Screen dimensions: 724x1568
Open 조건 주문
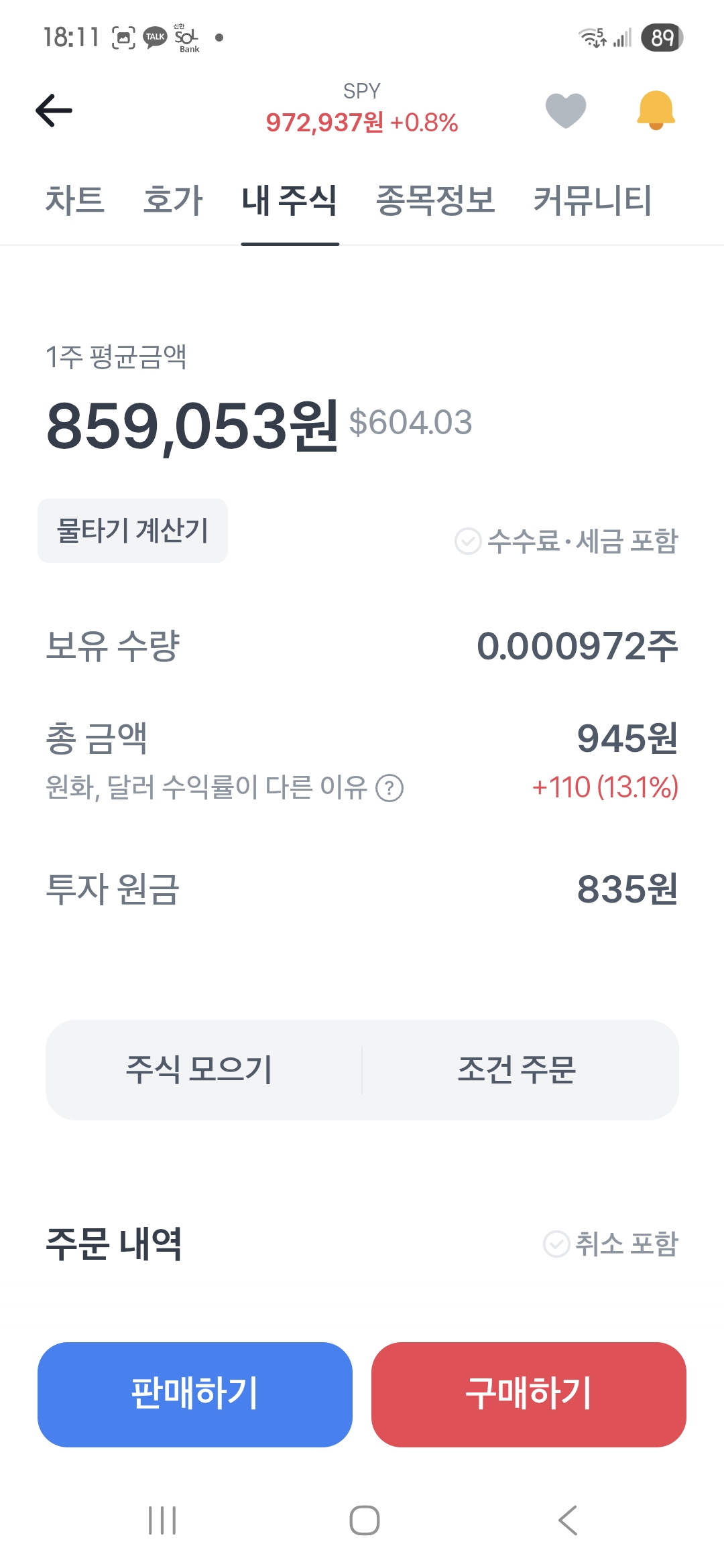click(517, 1070)
